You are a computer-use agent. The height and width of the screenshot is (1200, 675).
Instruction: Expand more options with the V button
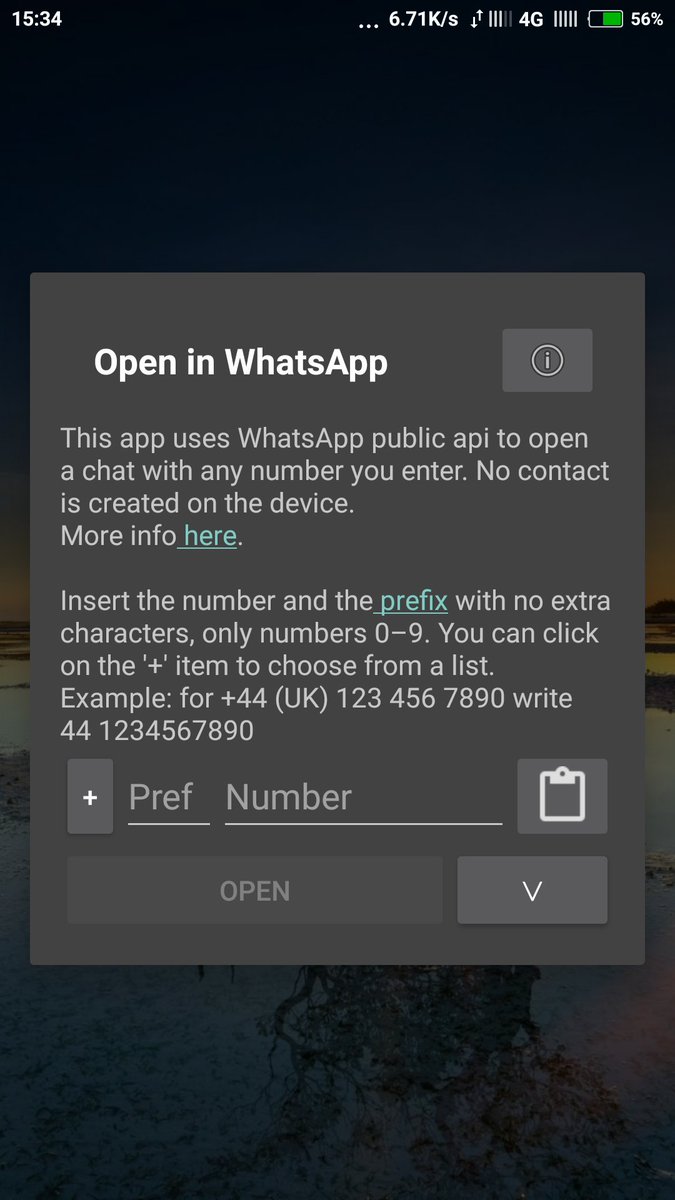click(532, 890)
